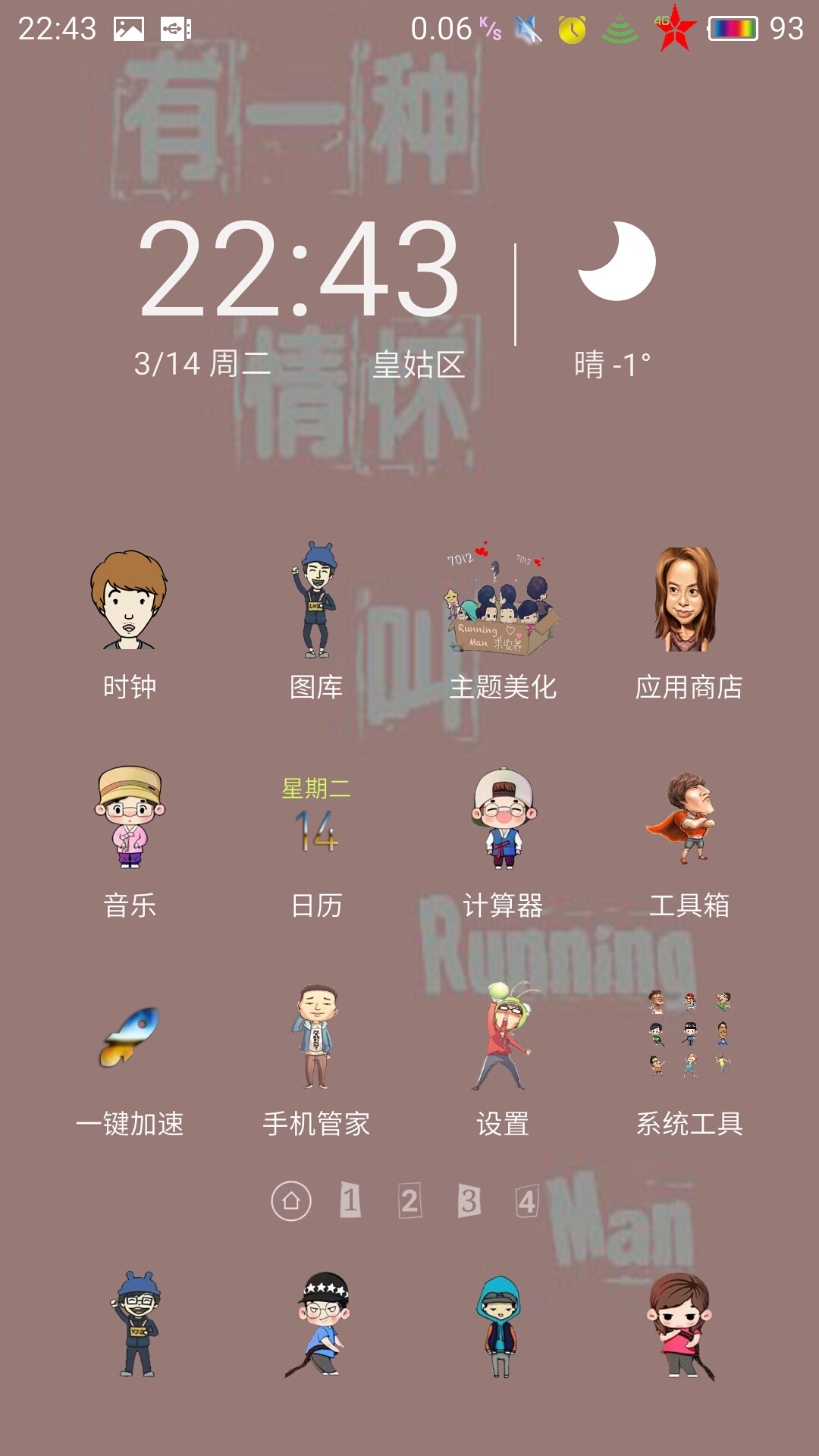Jump to page 3 indicator
The image size is (819, 1456).
click(x=469, y=1201)
